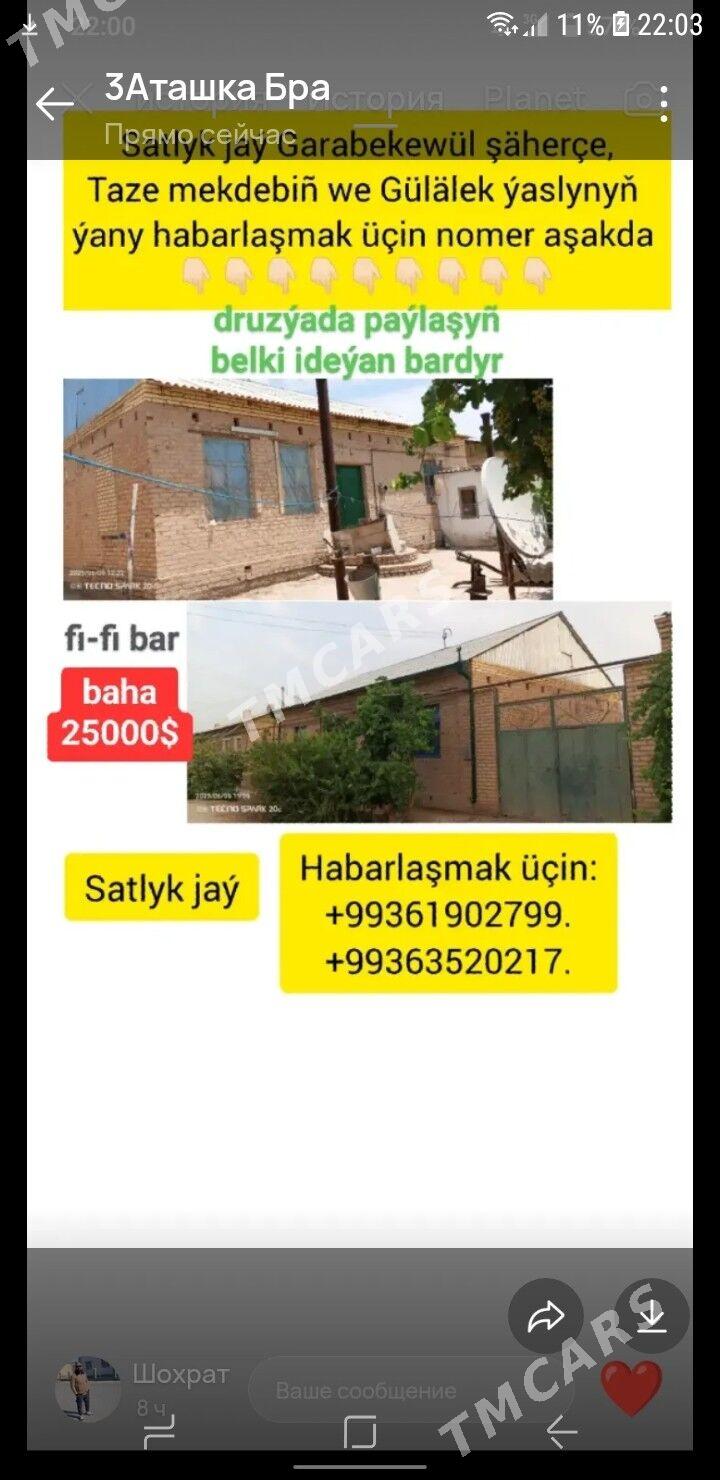Tap the message field to reply

410,1390
